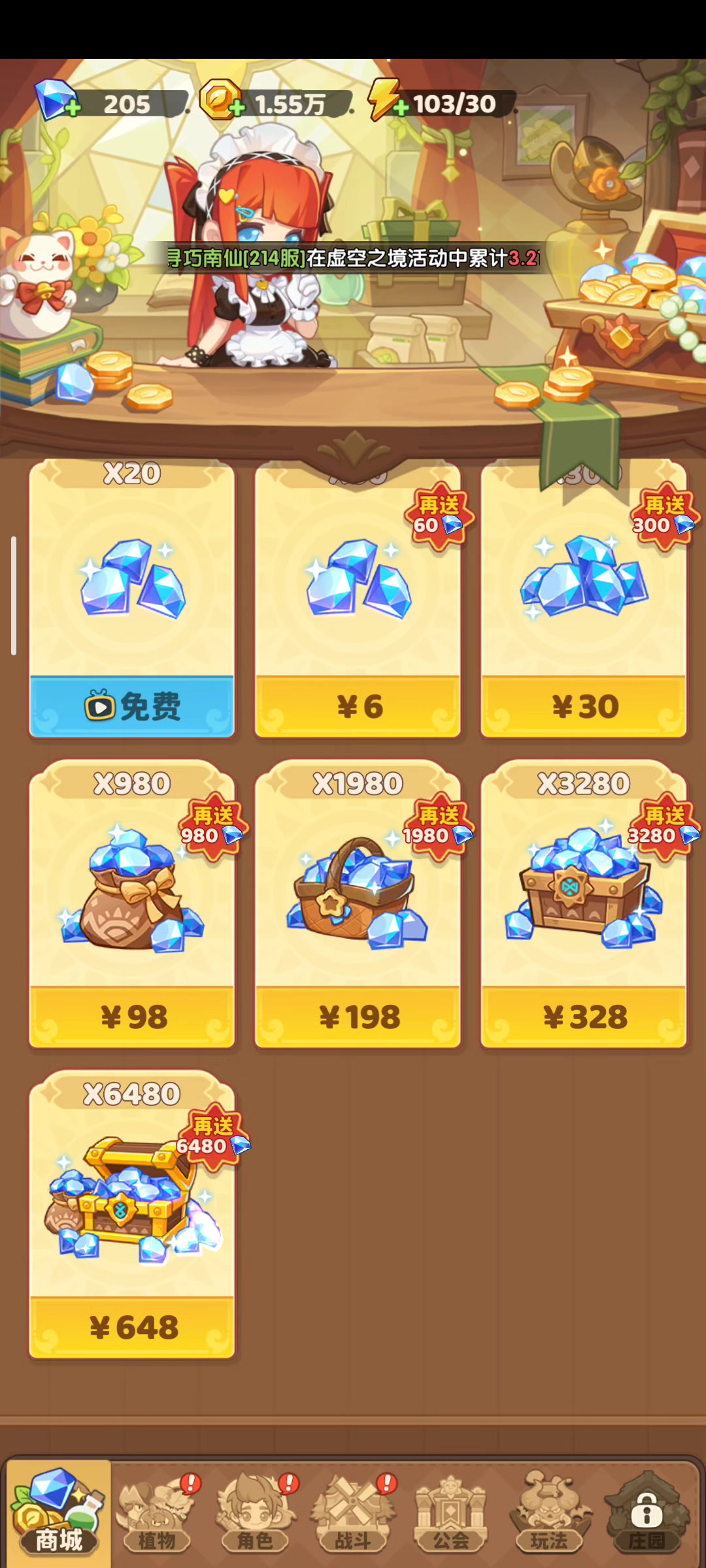The image size is (706, 1568).
Task: Buy the X1980 diamonds basket for ¥198
Action: [x=358, y=1016]
